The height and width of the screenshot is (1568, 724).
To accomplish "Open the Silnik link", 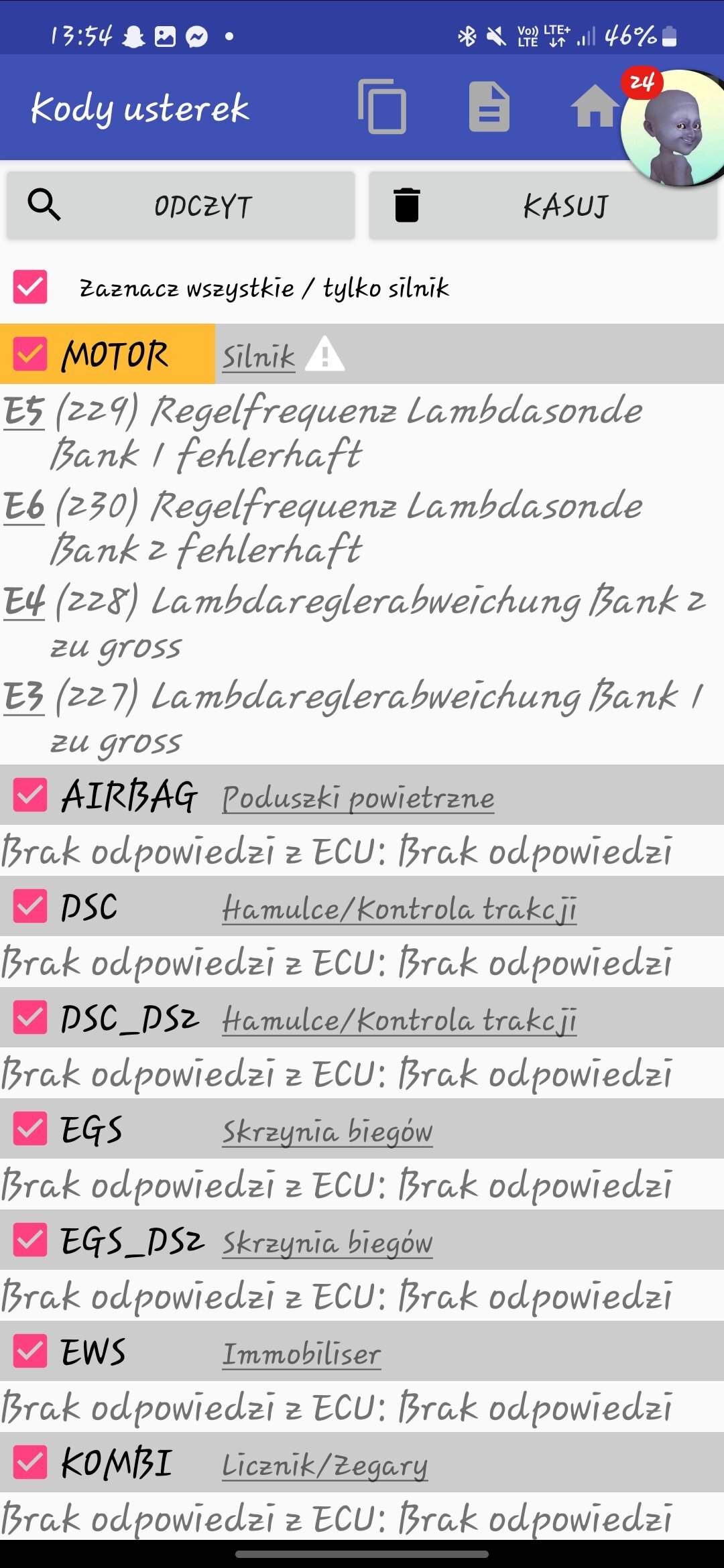I will pos(259,356).
